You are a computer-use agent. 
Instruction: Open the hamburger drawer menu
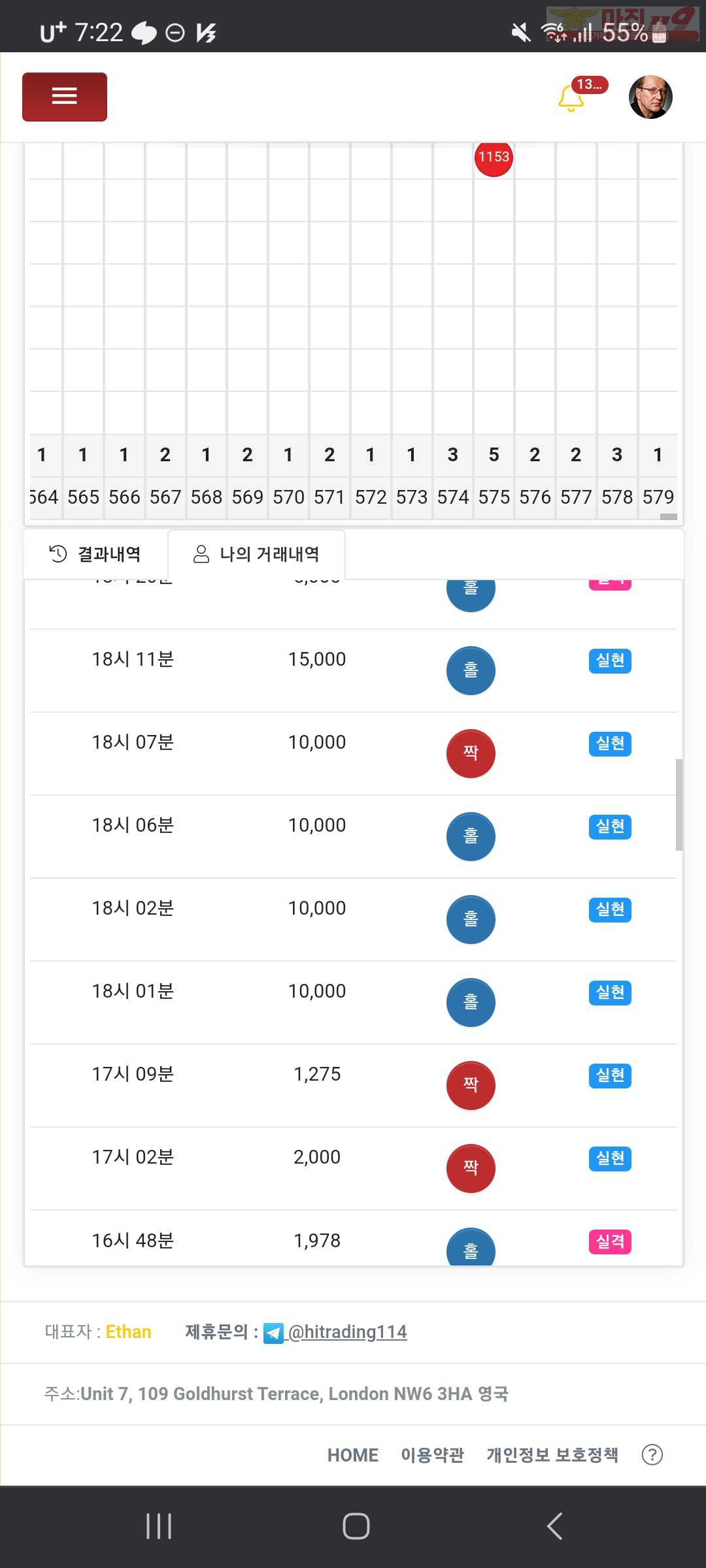[65, 97]
